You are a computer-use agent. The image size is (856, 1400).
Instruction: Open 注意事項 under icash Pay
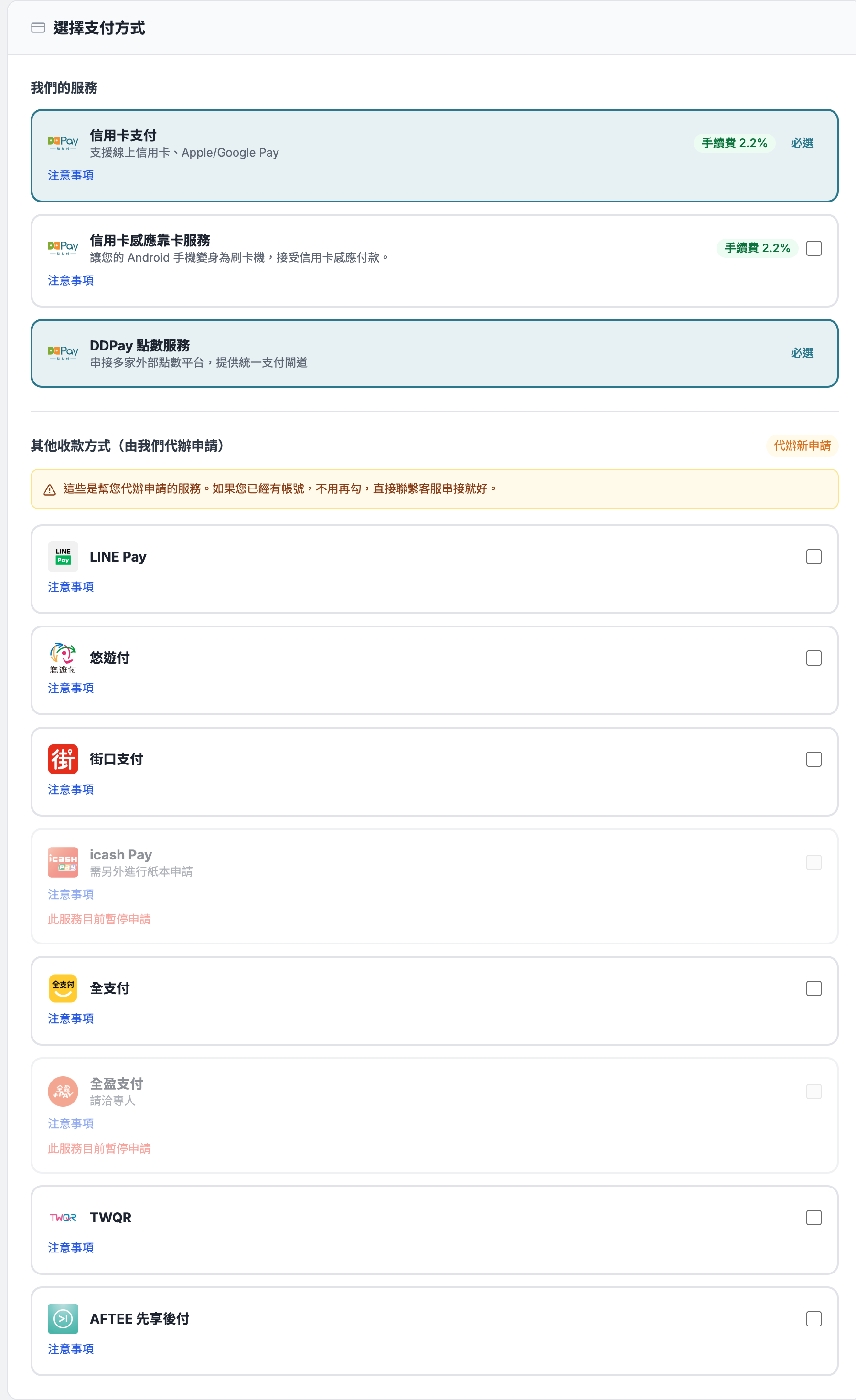[71, 894]
